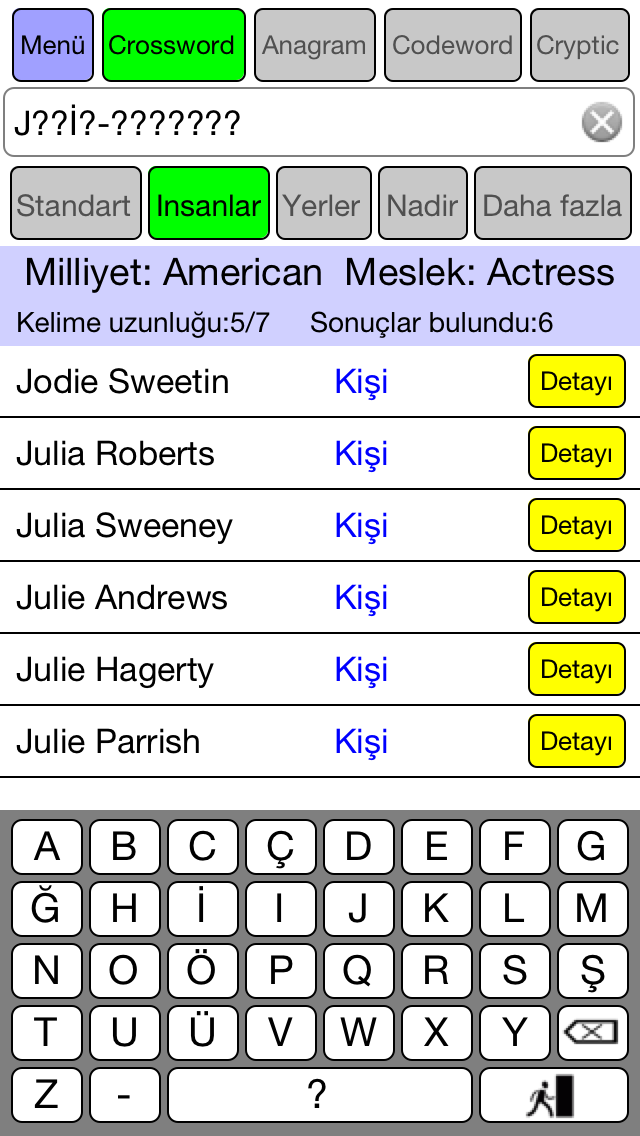Screen dimensions: 640x1136
Task: Tap the pattern input field
Action: (320, 122)
